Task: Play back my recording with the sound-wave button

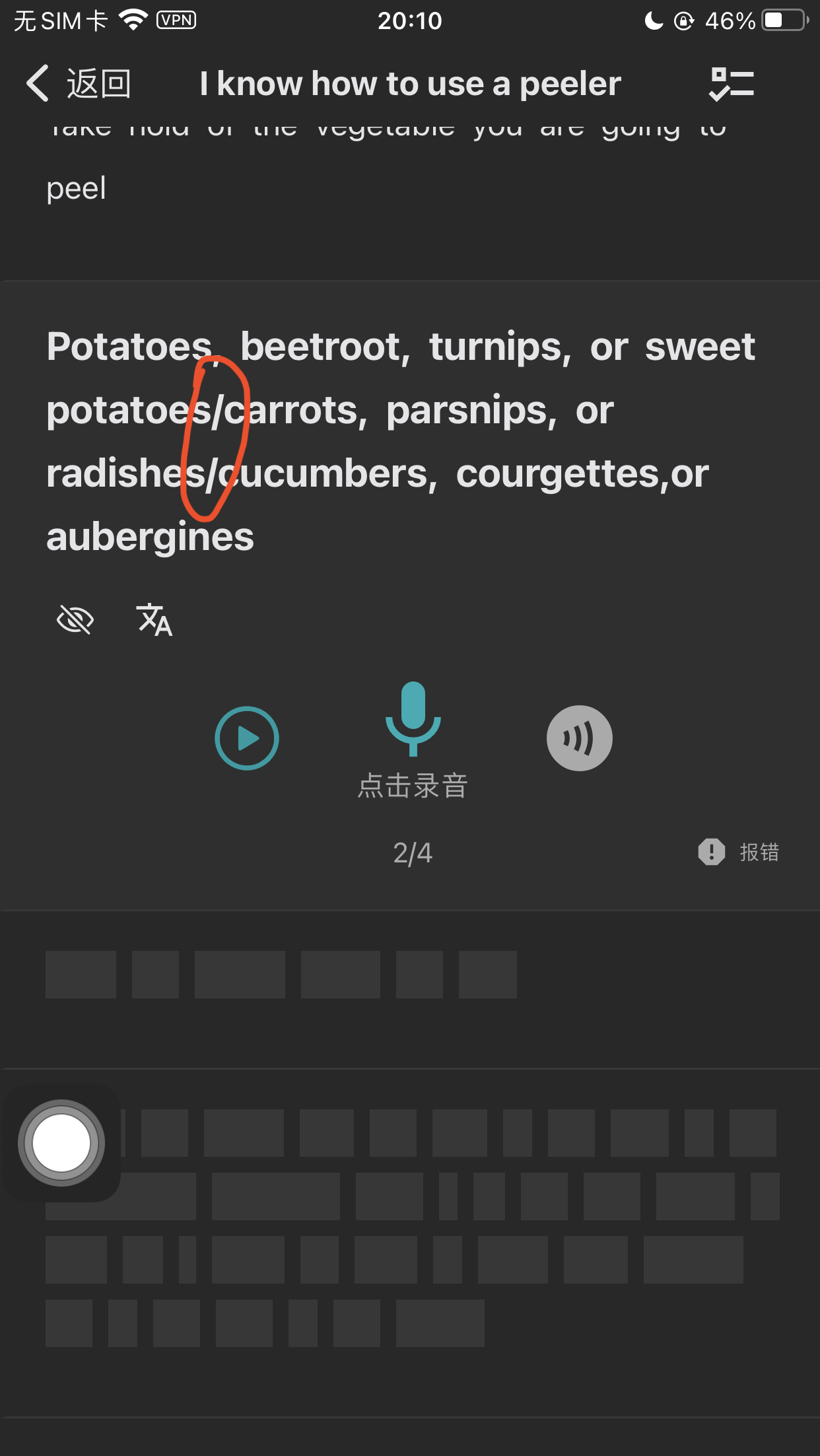Action: [x=579, y=738]
